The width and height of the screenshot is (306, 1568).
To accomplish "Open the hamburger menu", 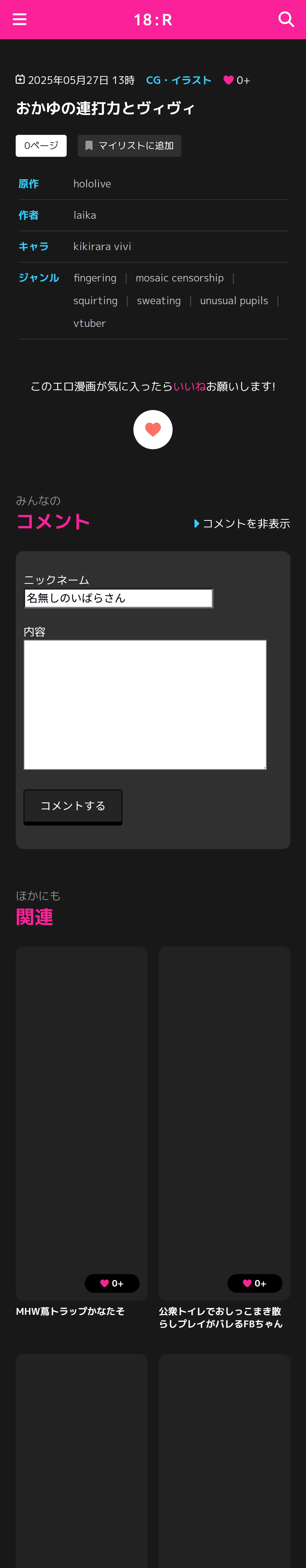I will pos(20,20).
